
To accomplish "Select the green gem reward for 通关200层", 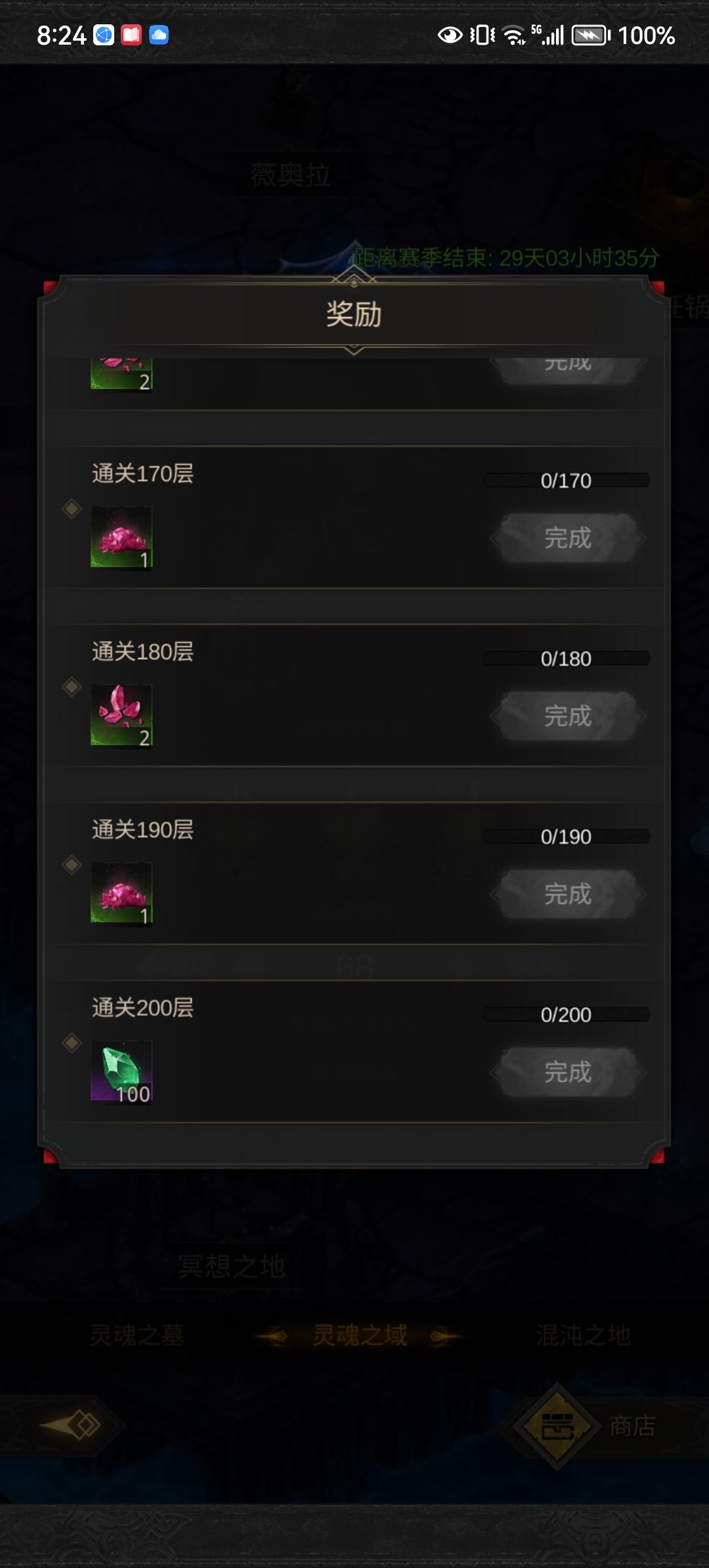I will pyautogui.click(x=122, y=1070).
